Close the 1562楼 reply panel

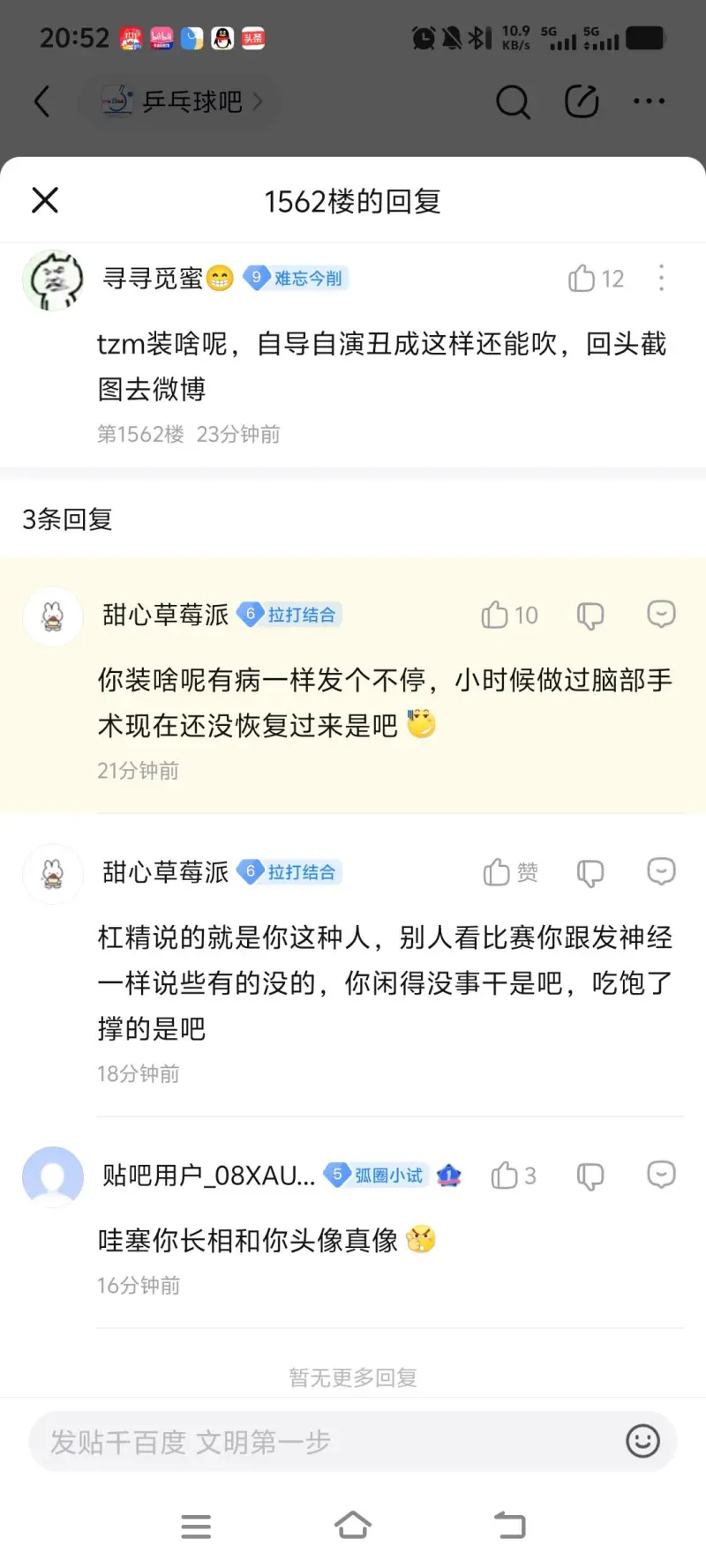pyautogui.click(x=45, y=200)
